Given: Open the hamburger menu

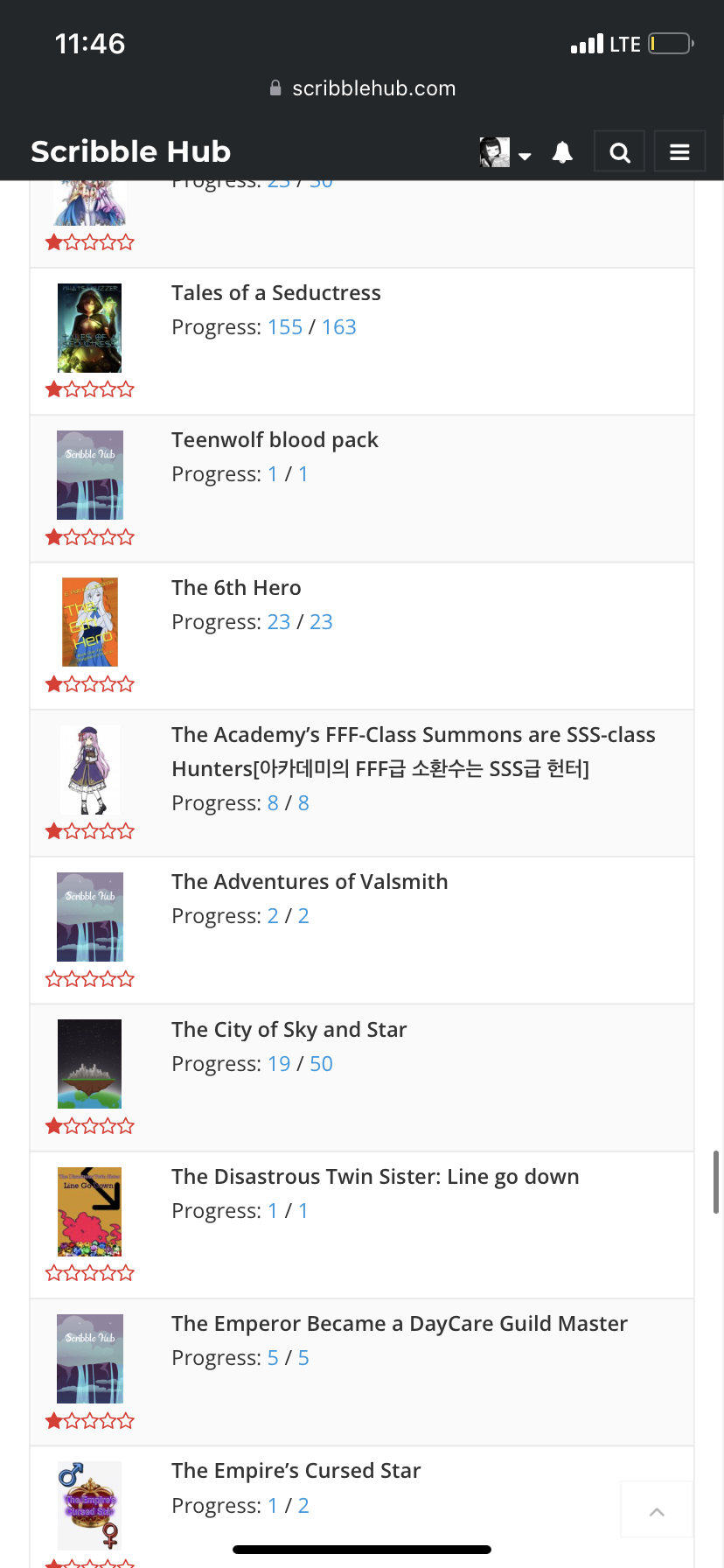Looking at the screenshot, I should pyautogui.click(x=679, y=152).
